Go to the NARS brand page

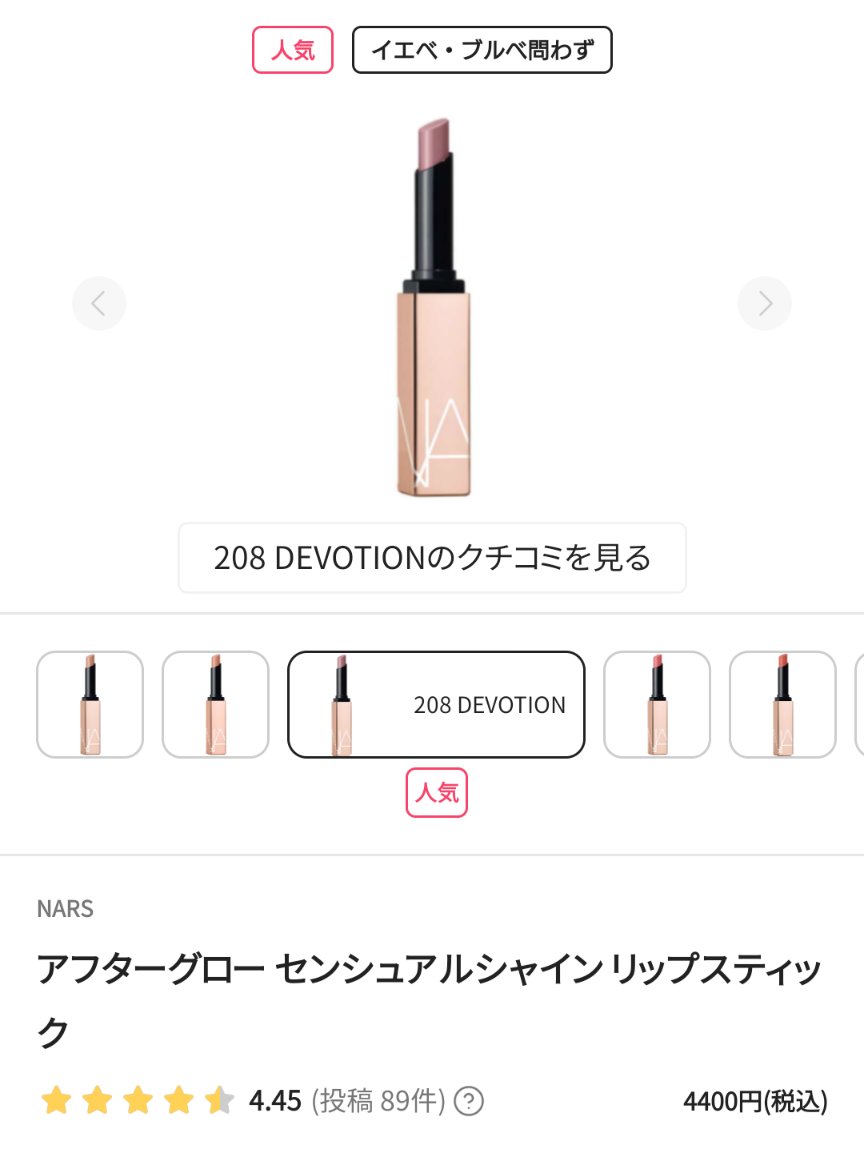point(64,909)
